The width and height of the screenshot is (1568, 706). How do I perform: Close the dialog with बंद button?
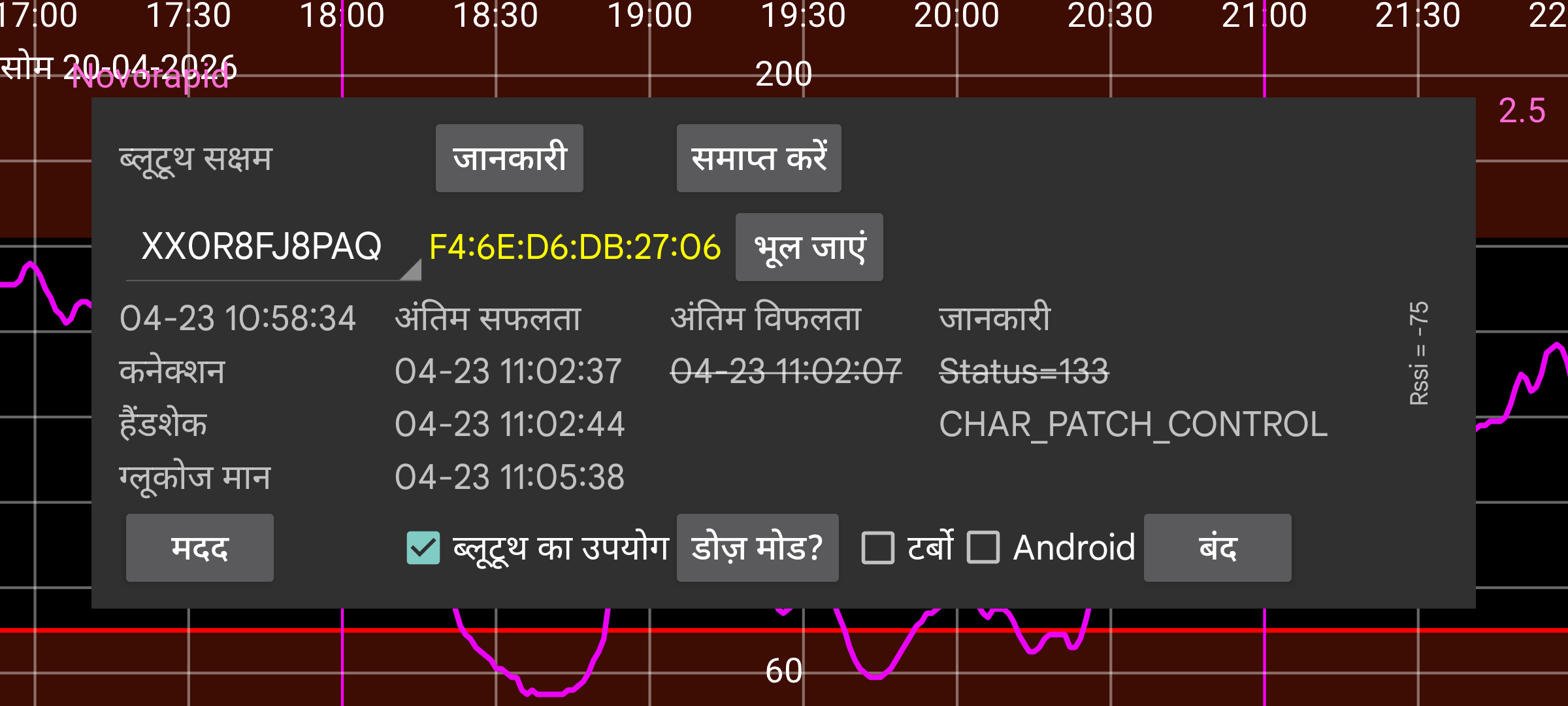click(x=1217, y=548)
